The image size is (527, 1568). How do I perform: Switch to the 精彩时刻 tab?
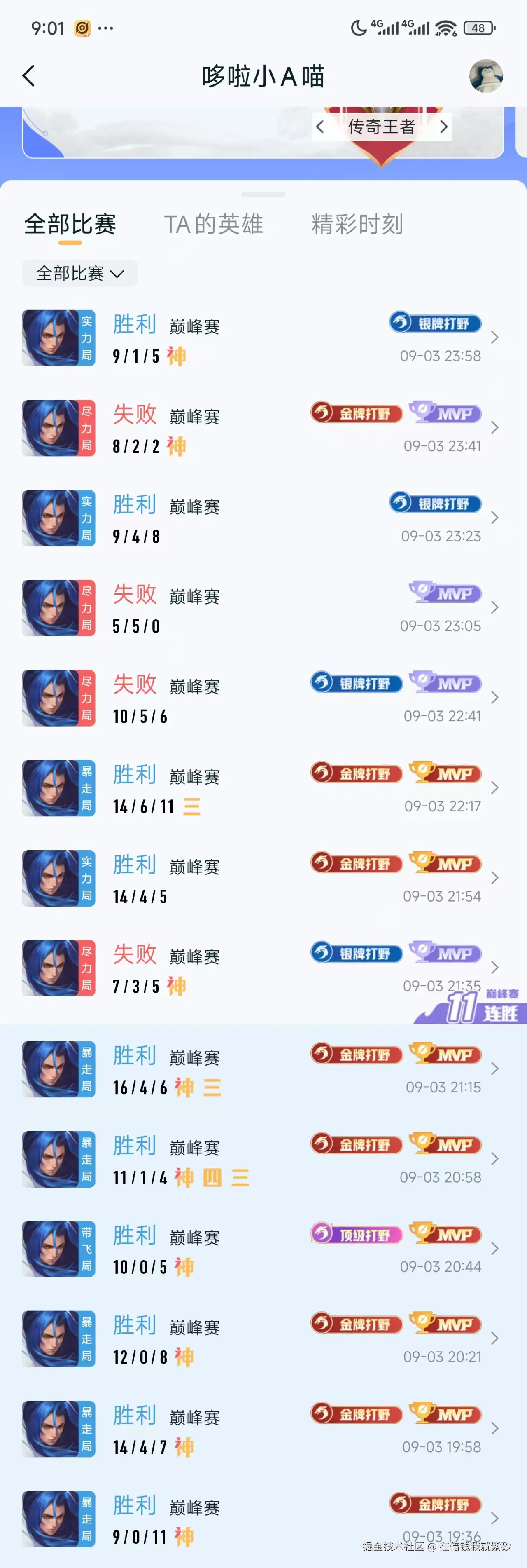pyautogui.click(x=357, y=225)
